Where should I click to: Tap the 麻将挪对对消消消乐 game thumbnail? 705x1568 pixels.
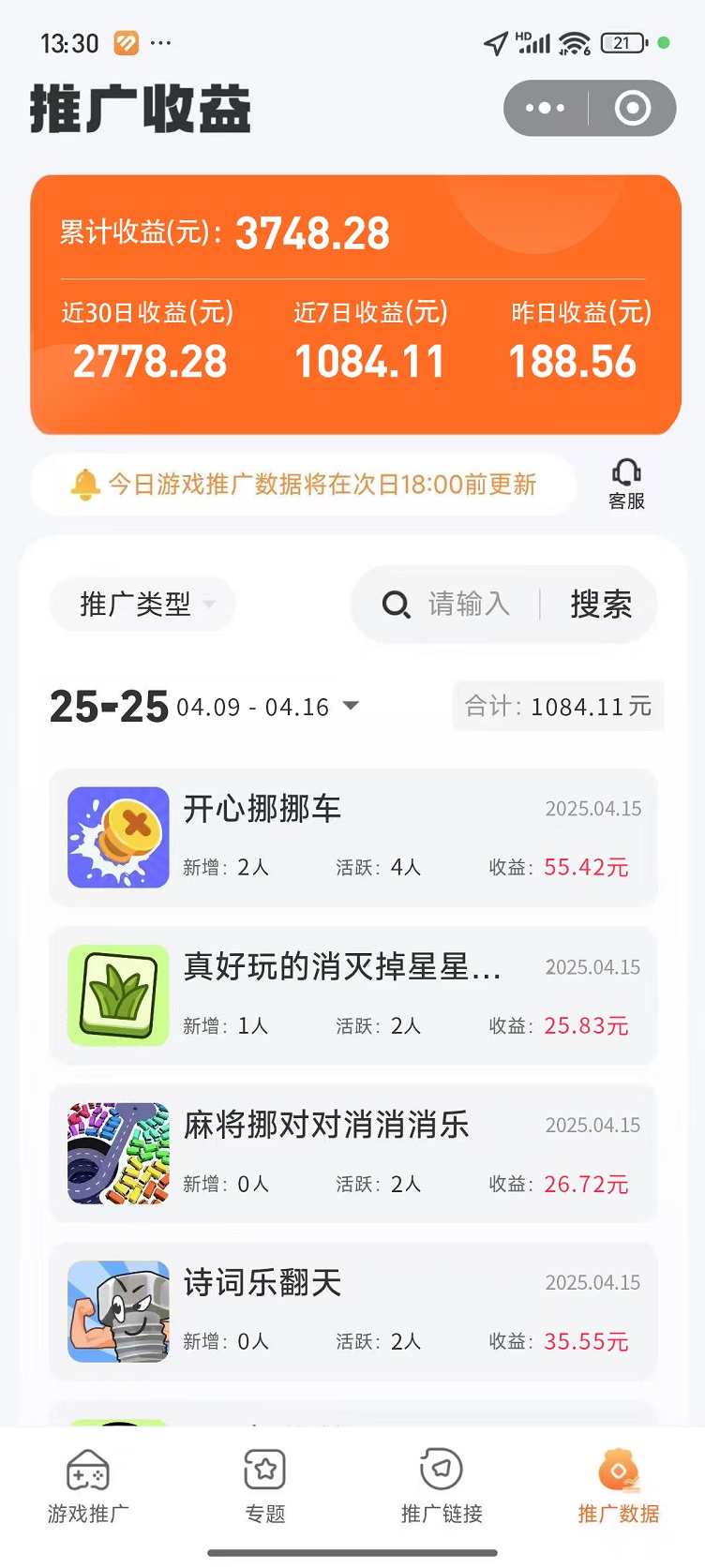click(x=117, y=1154)
